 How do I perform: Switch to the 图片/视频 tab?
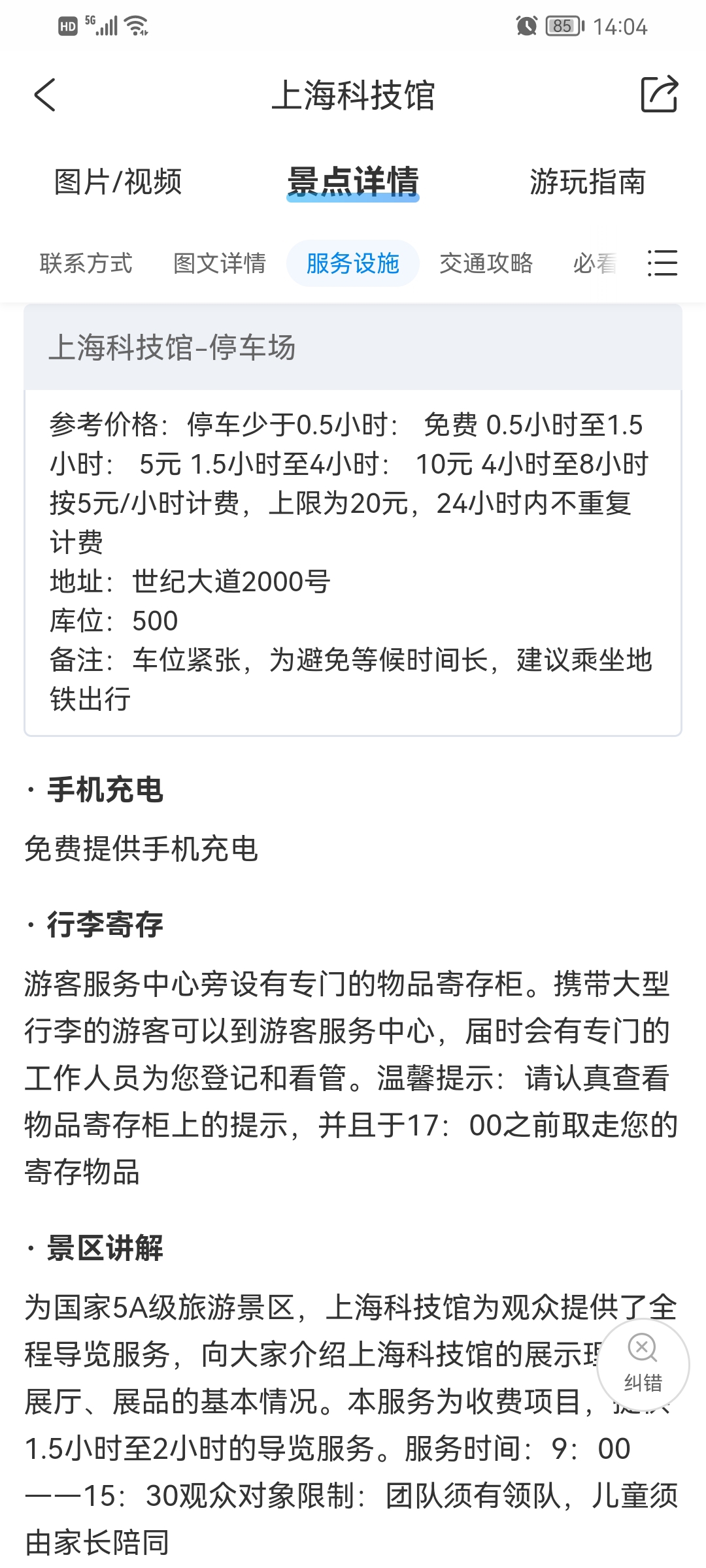click(118, 182)
